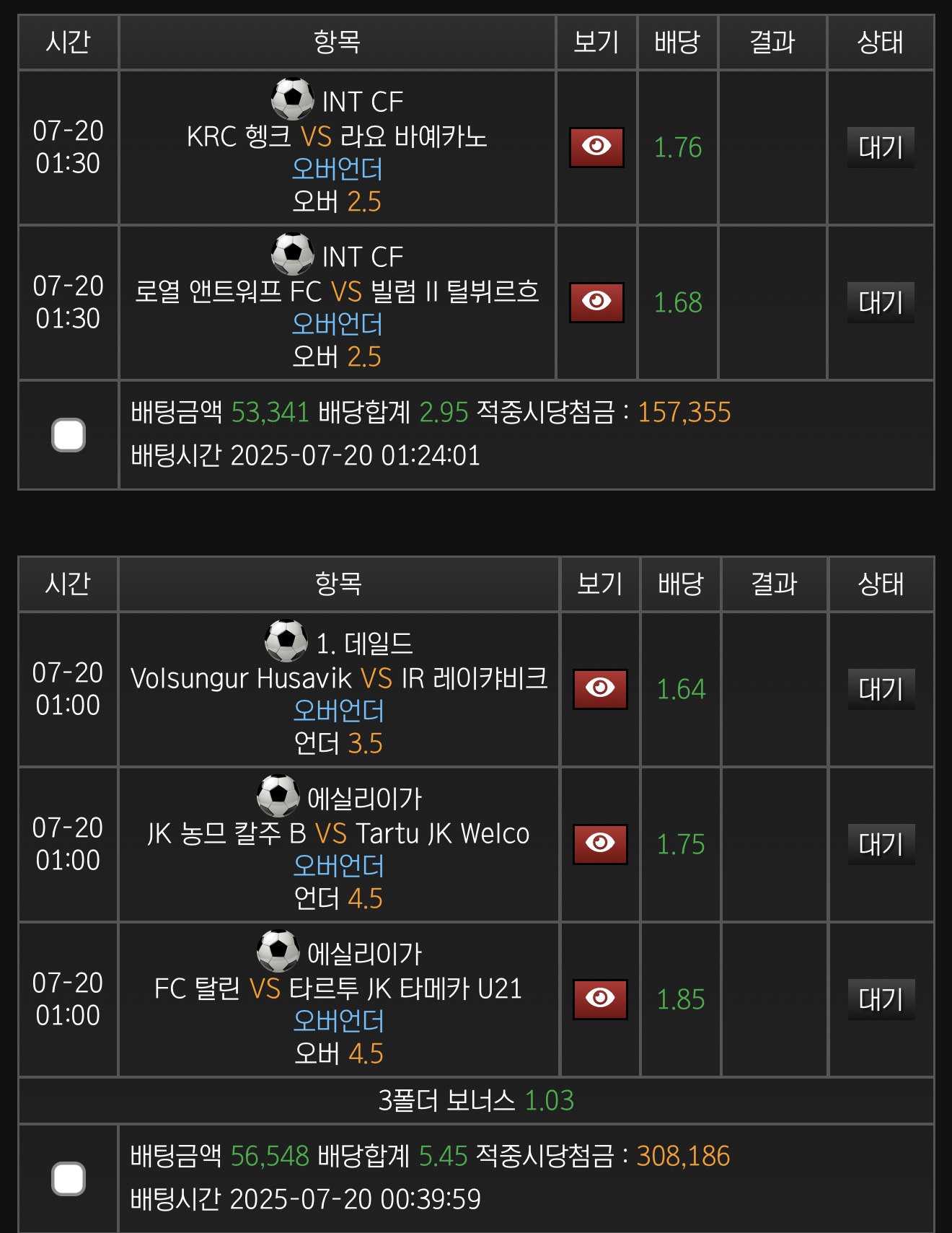Check the box for the 56,548 bet slip

[x=69, y=1179]
